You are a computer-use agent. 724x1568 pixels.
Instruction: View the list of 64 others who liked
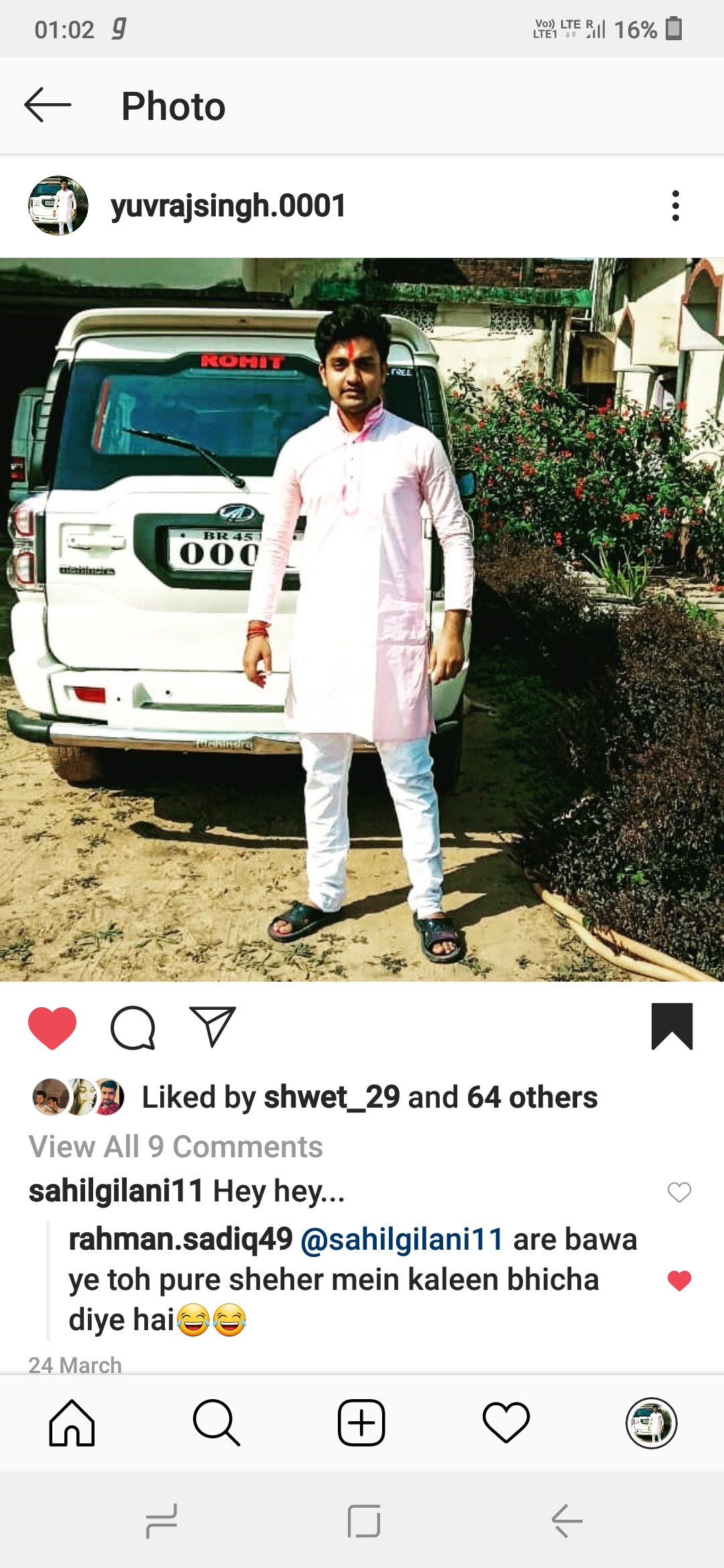(x=532, y=1097)
